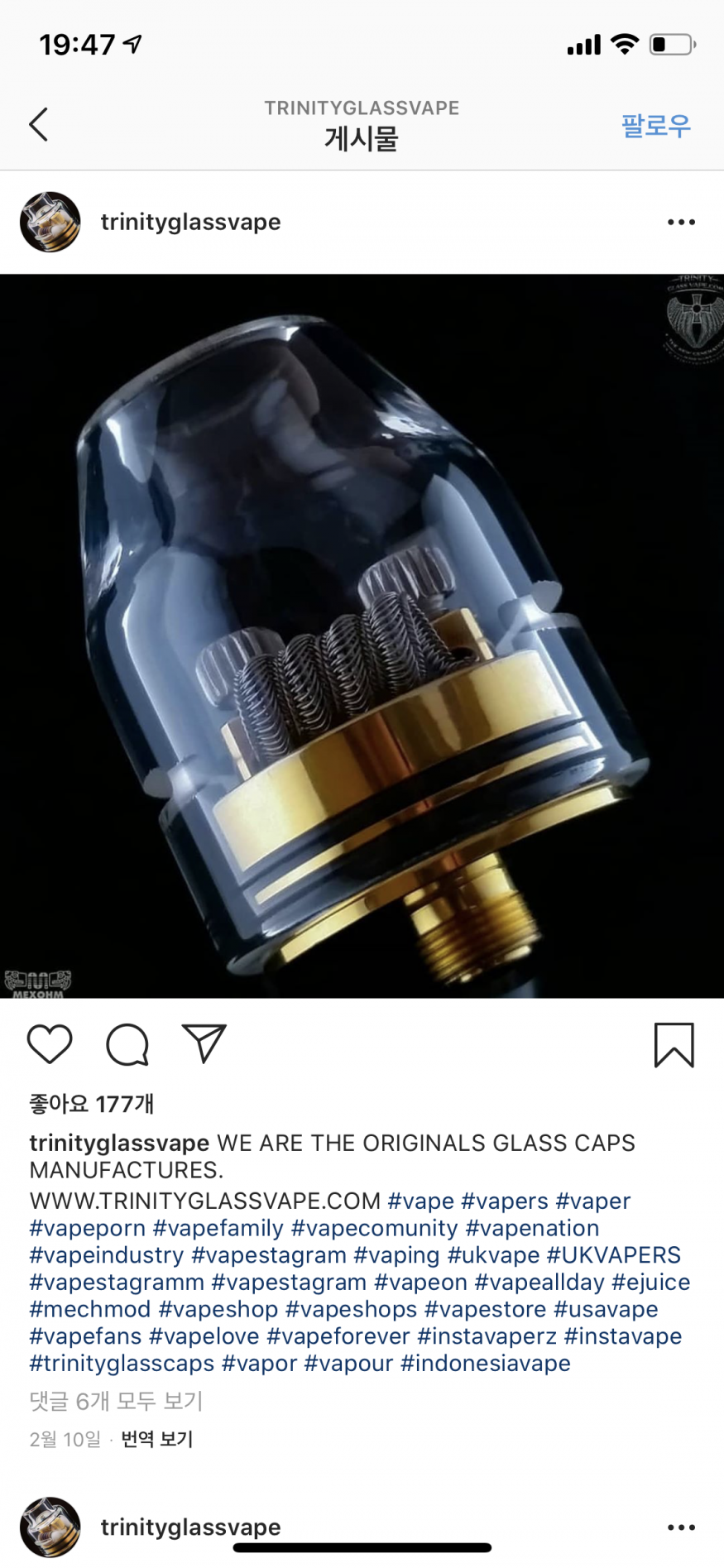Like the glass cap post

coord(50,1044)
